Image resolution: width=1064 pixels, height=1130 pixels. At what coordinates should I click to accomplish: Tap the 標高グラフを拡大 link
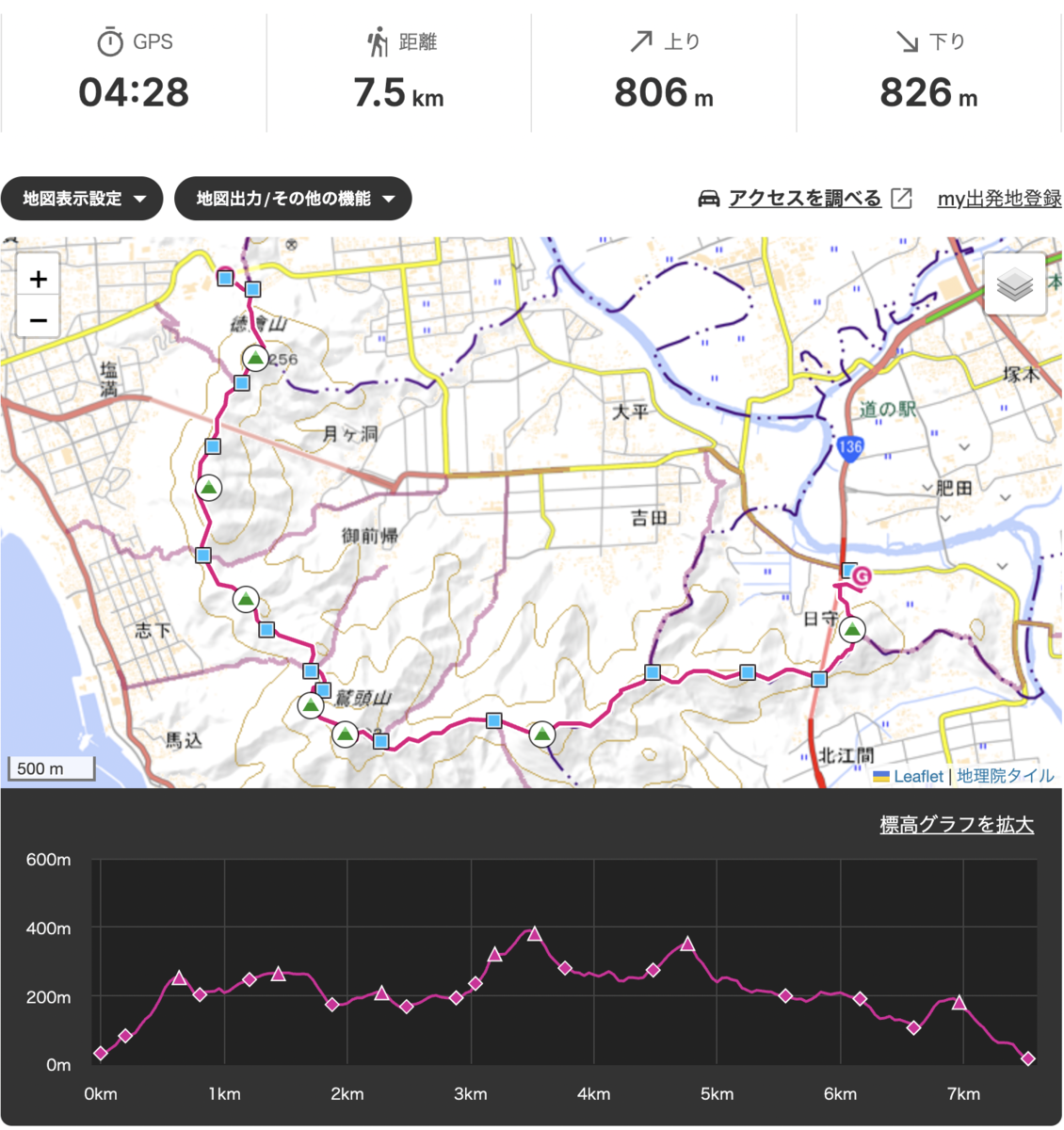[x=957, y=825]
